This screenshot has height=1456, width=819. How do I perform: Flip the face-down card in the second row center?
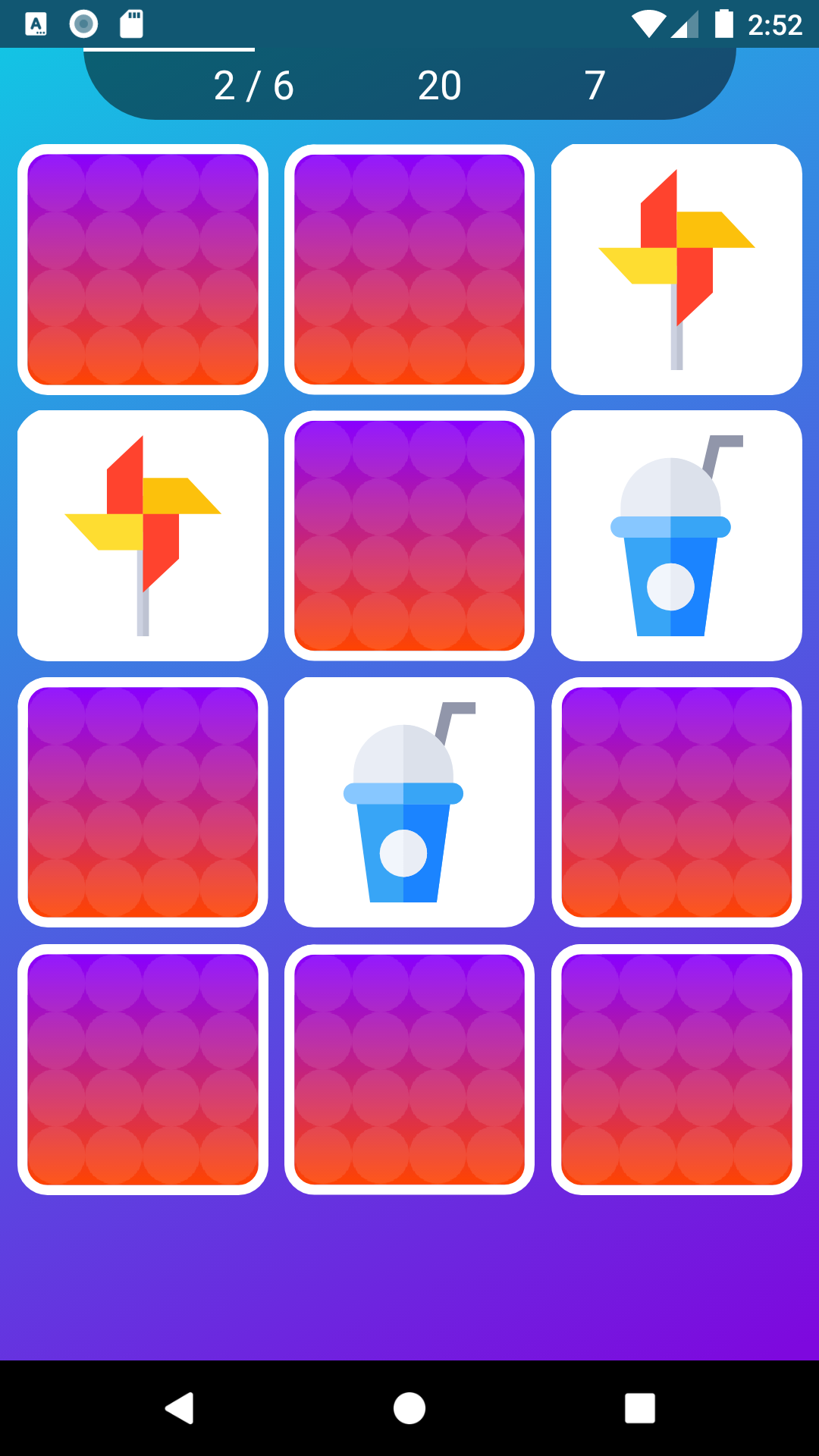(409, 535)
